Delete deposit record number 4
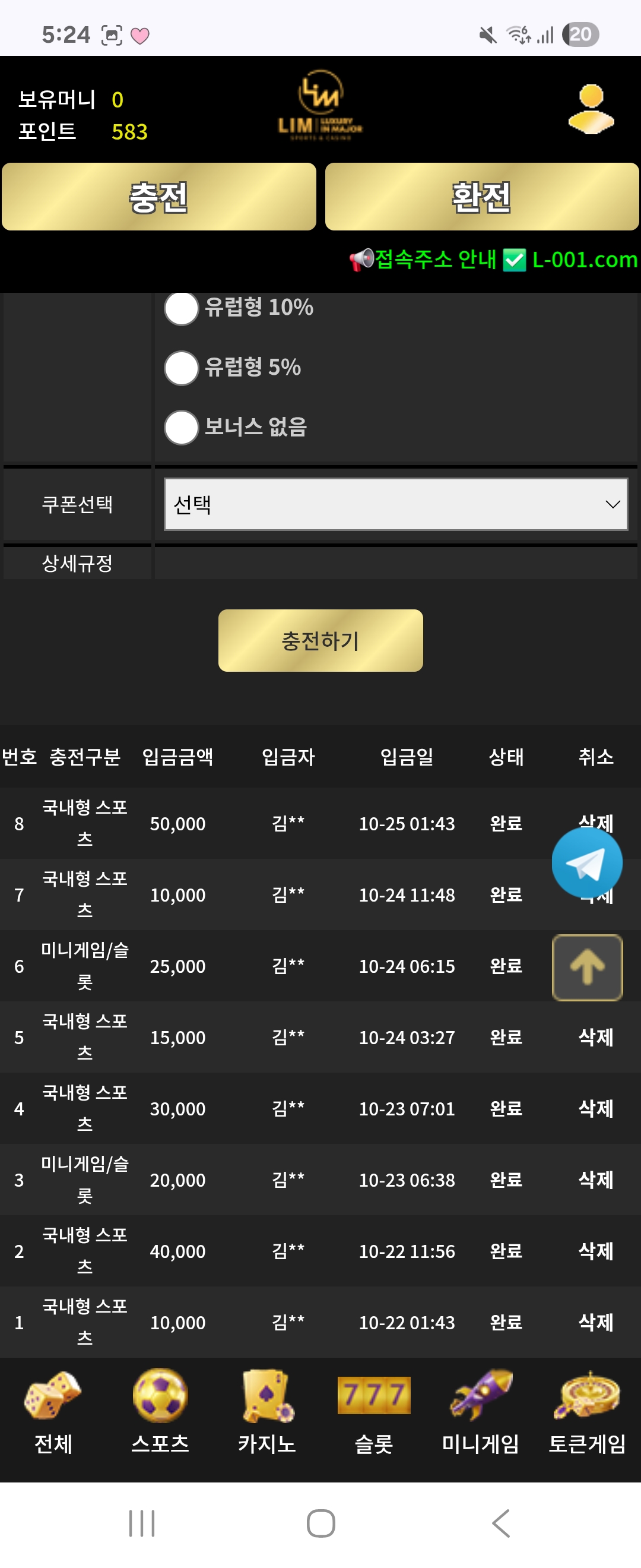Image resolution: width=641 pixels, height=1568 pixels. click(595, 1108)
